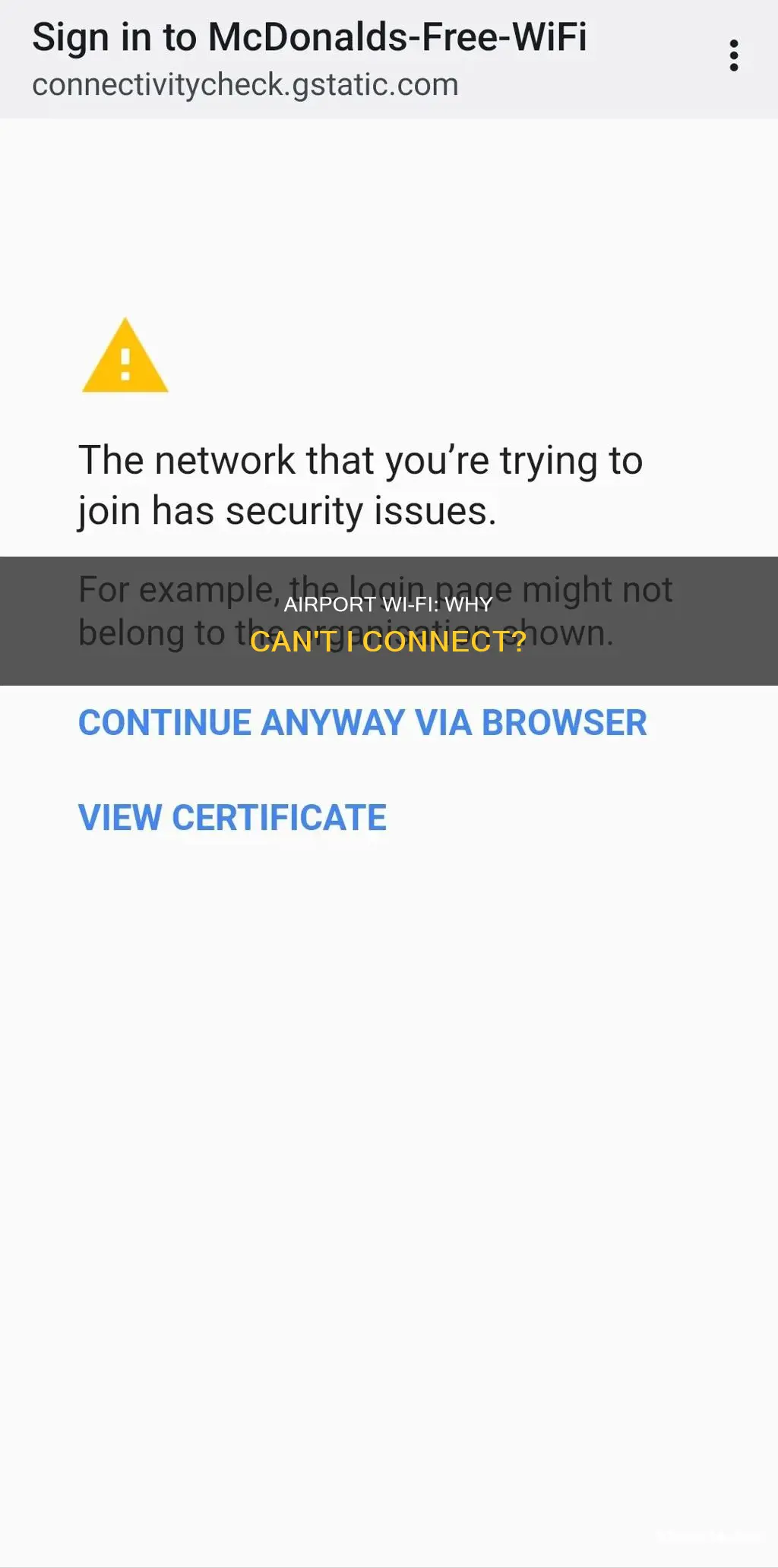Image resolution: width=778 pixels, height=1568 pixels.
Task: Open the three-dot overflow menu
Action: click(x=733, y=56)
